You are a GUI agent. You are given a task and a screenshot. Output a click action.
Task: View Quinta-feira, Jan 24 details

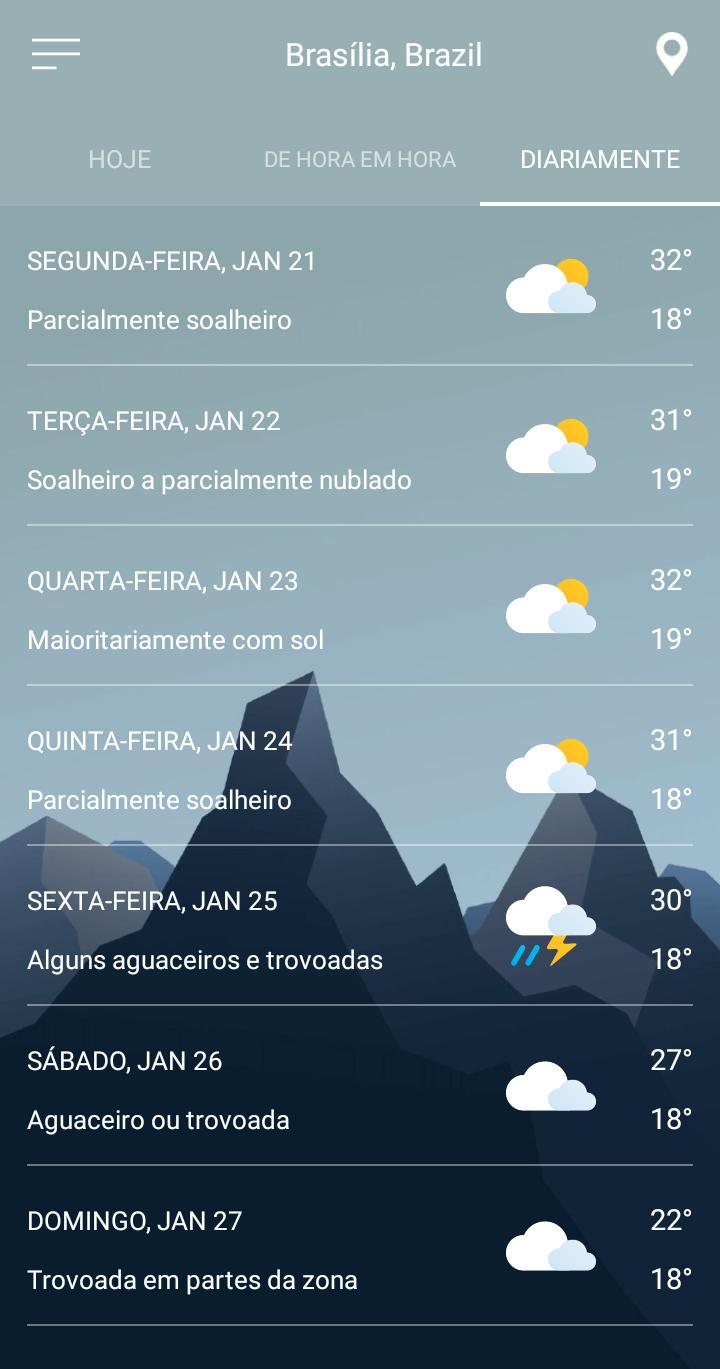360,770
